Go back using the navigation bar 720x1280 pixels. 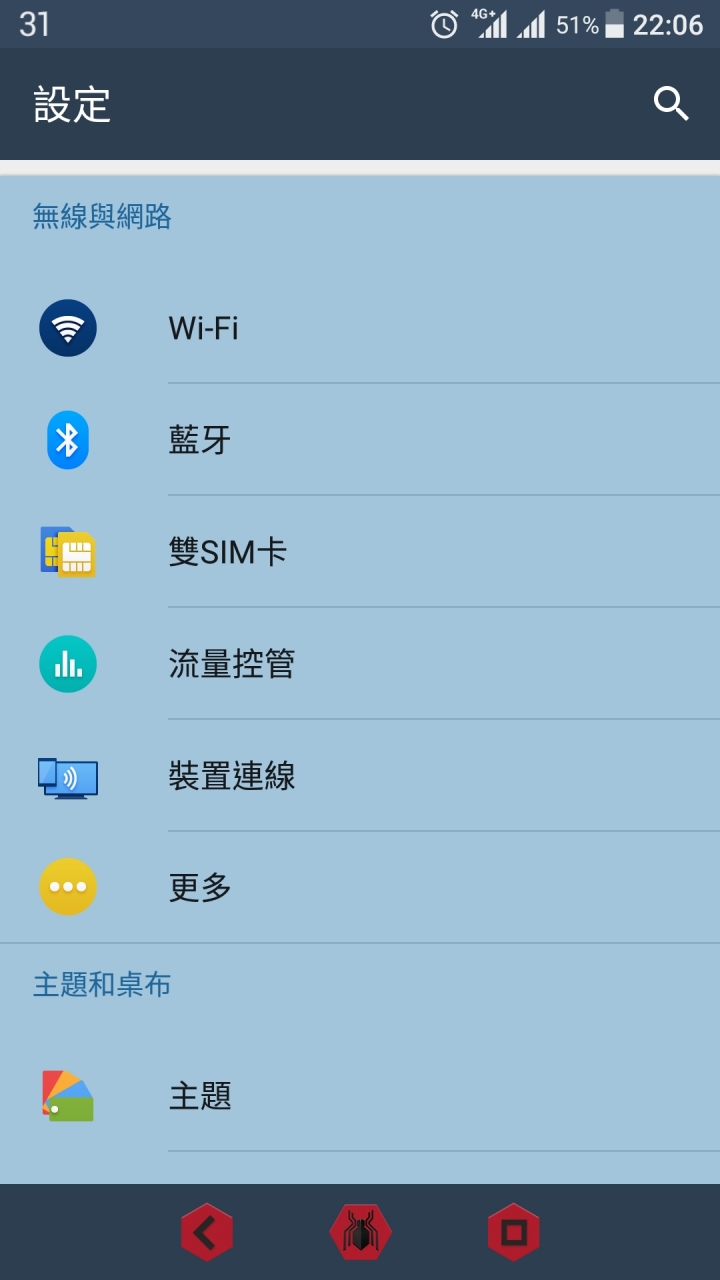coord(207,1232)
